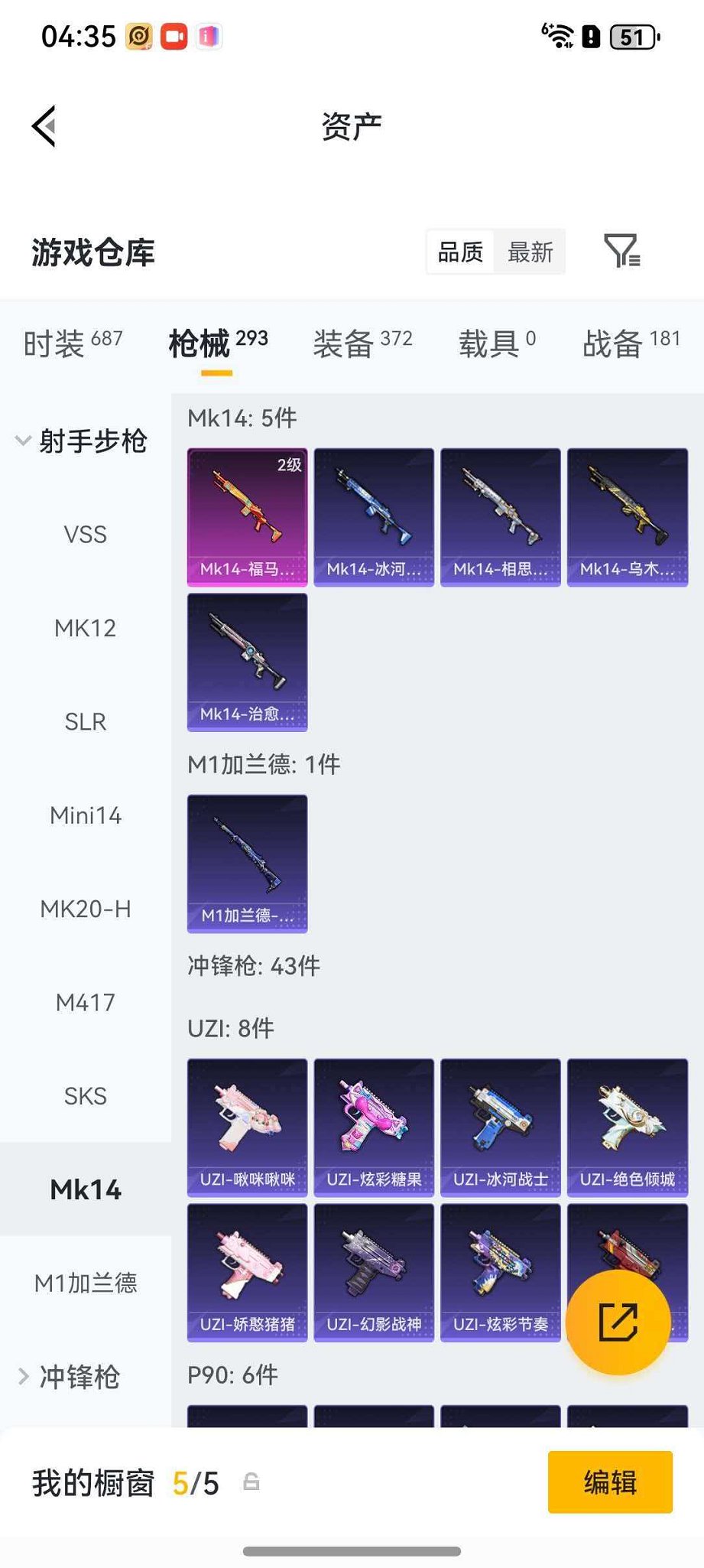Jump to SLR in the side list

click(x=85, y=721)
